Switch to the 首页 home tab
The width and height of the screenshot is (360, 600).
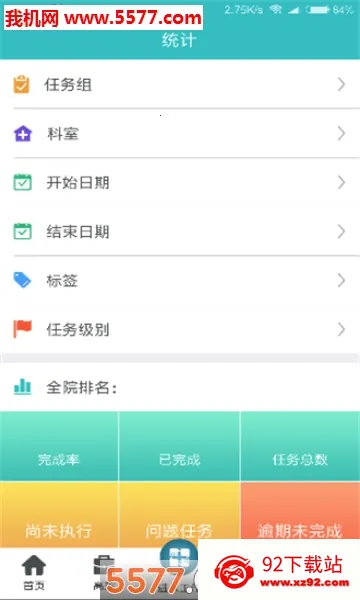tap(34, 572)
